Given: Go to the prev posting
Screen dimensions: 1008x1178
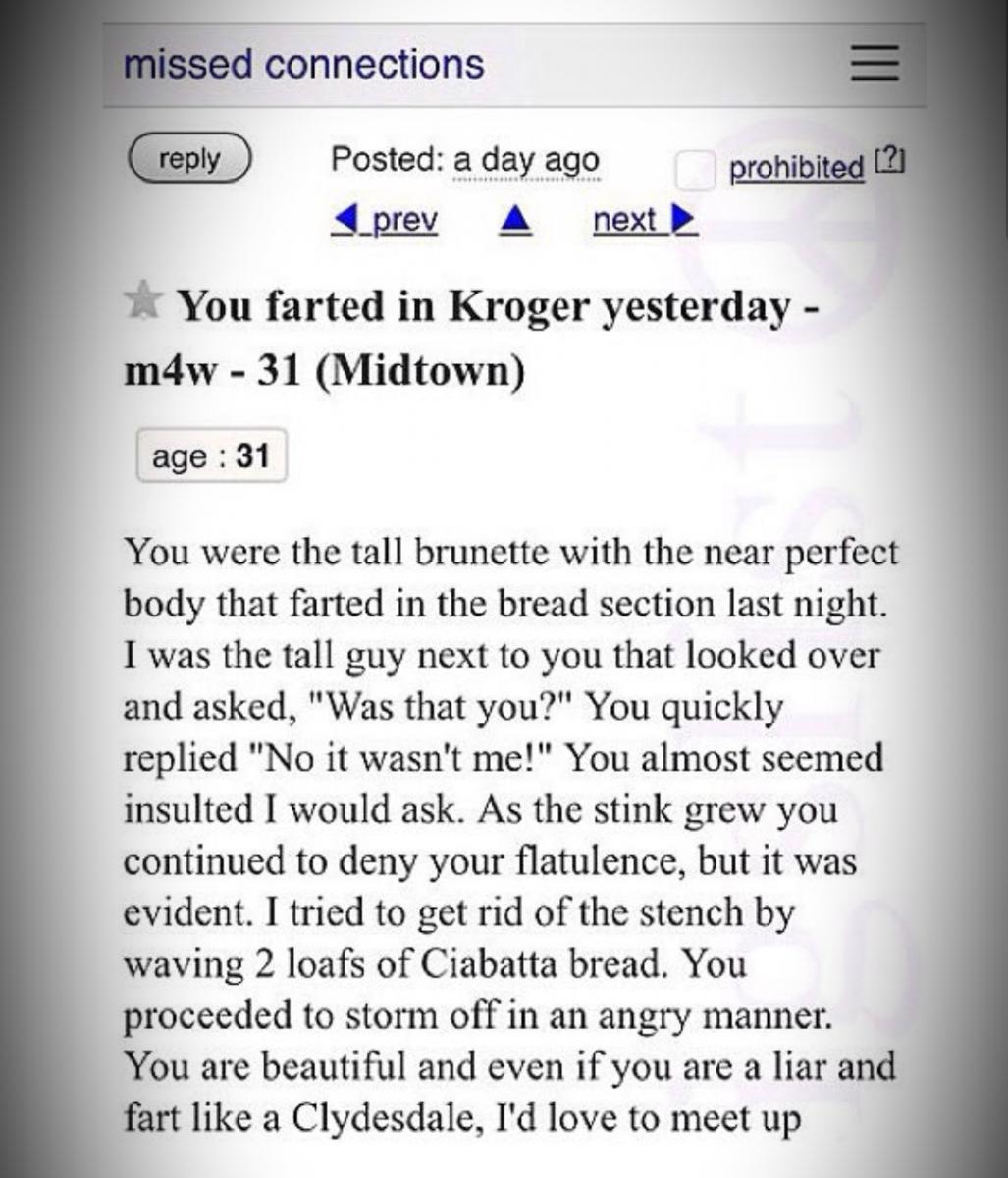Looking at the screenshot, I should (x=385, y=220).
